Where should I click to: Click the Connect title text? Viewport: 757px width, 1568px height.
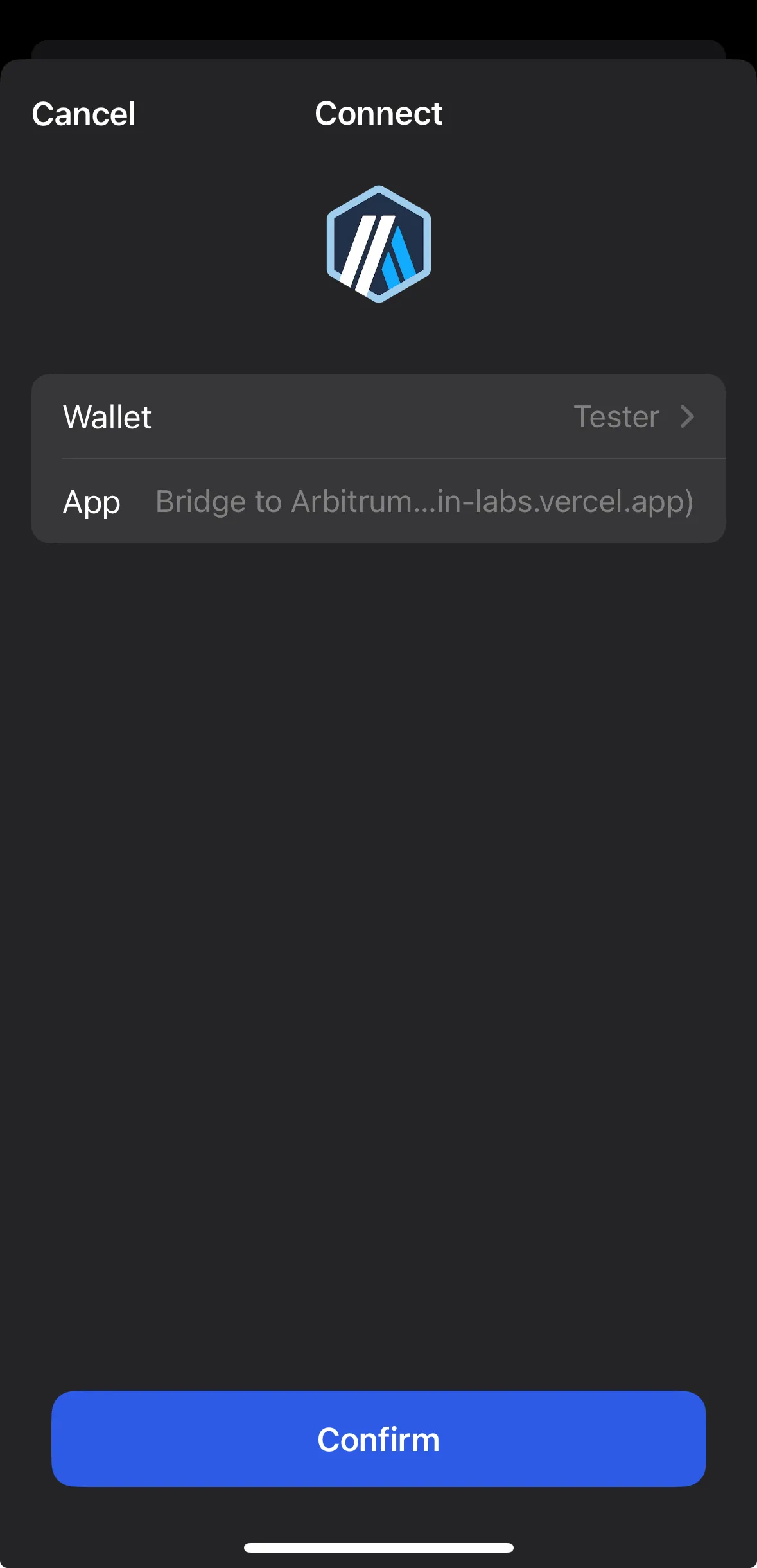(x=378, y=114)
